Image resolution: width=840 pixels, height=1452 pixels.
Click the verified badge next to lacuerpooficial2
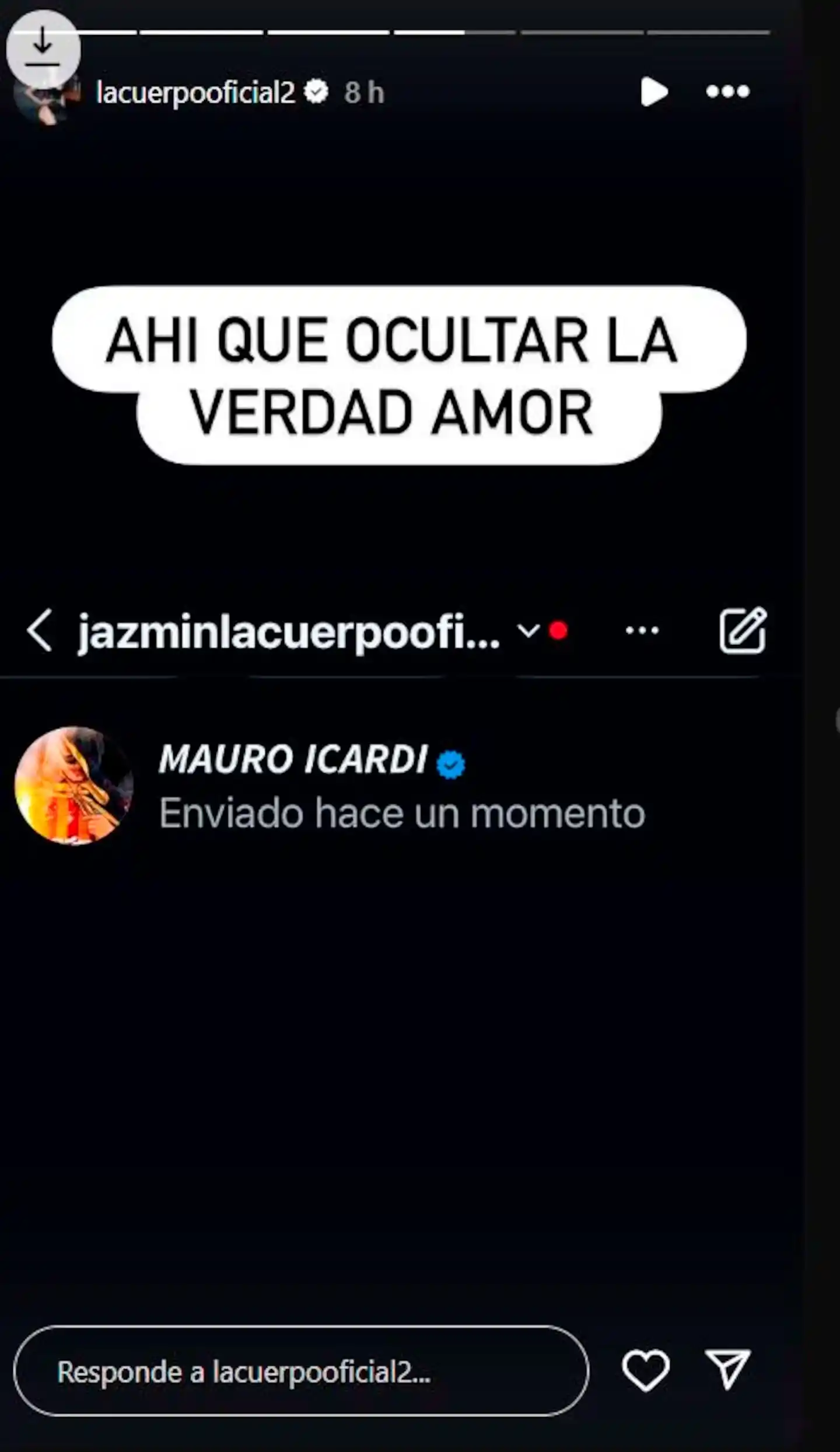tap(317, 92)
